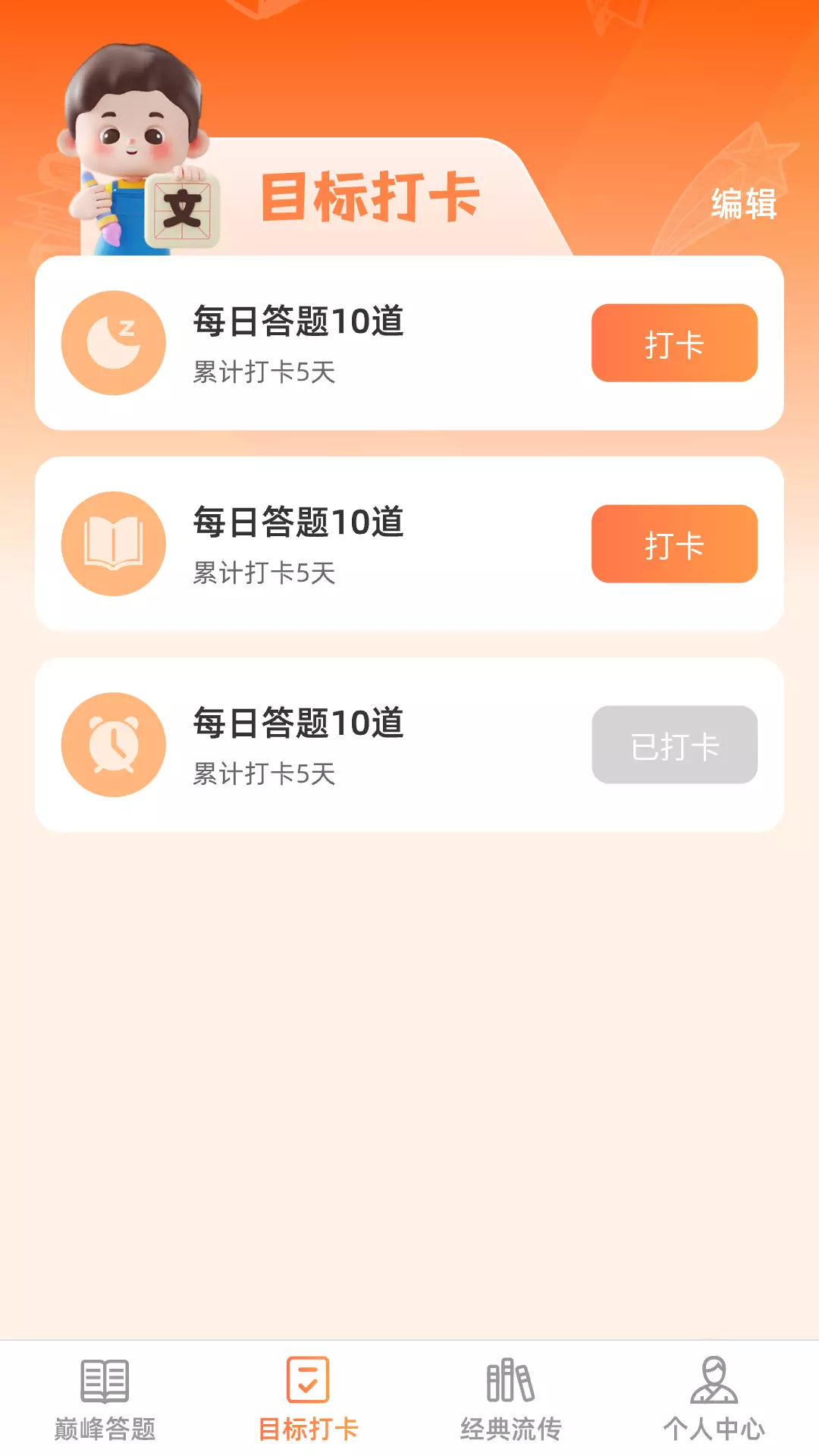Viewport: 819px width, 1456px height.
Task: Check in on the book-icon goal
Action: 674,544
